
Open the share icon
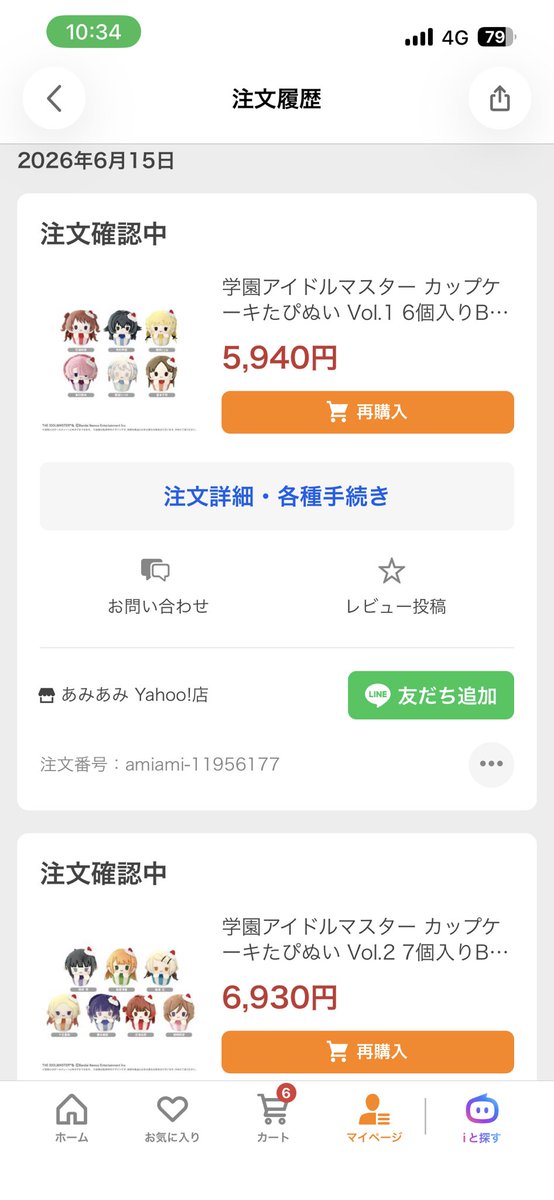pos(500,98)
